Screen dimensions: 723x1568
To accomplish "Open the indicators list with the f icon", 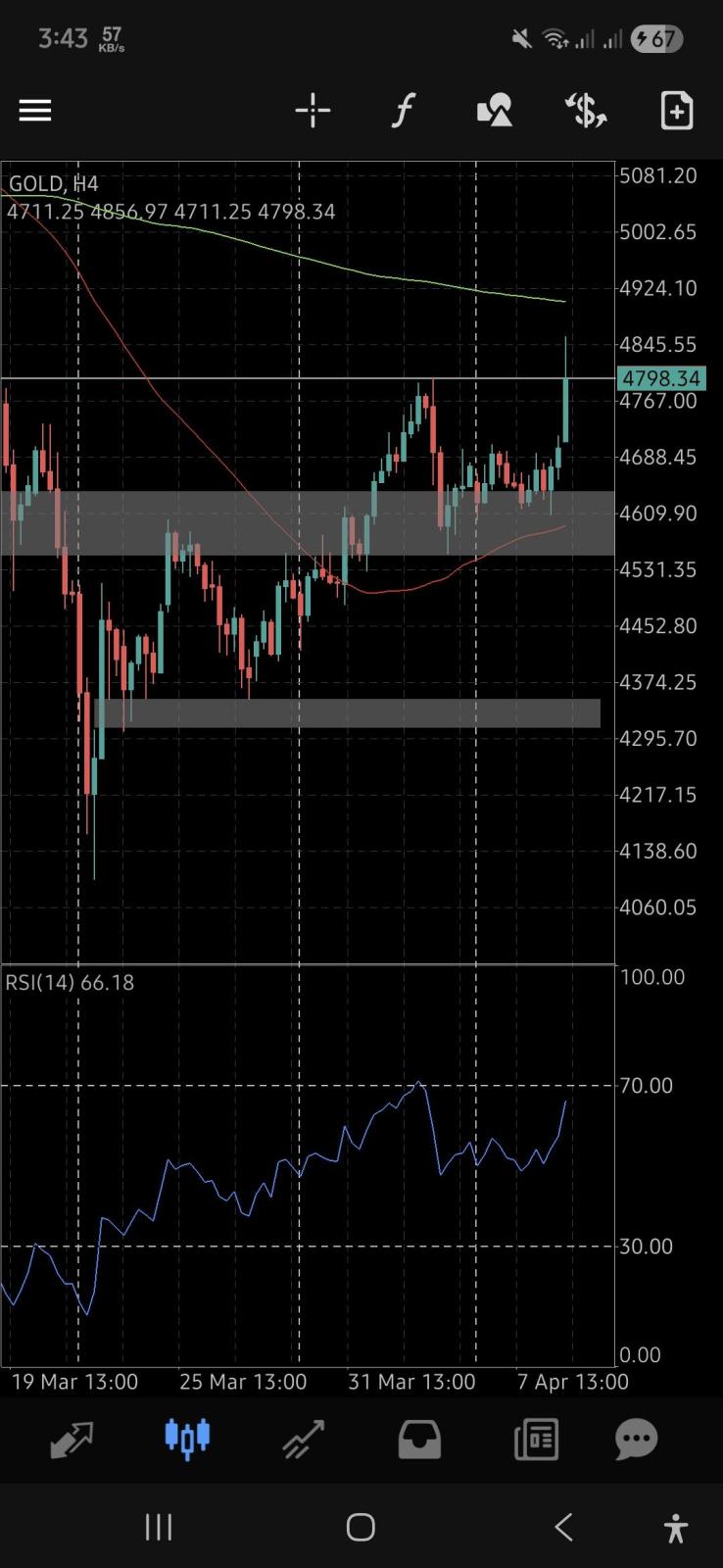I will coord(403,110).
